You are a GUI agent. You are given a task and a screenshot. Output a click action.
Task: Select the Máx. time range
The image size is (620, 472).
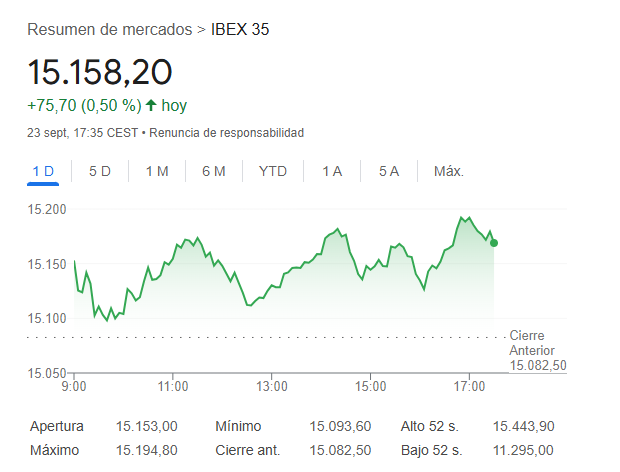tap(449, 171)
